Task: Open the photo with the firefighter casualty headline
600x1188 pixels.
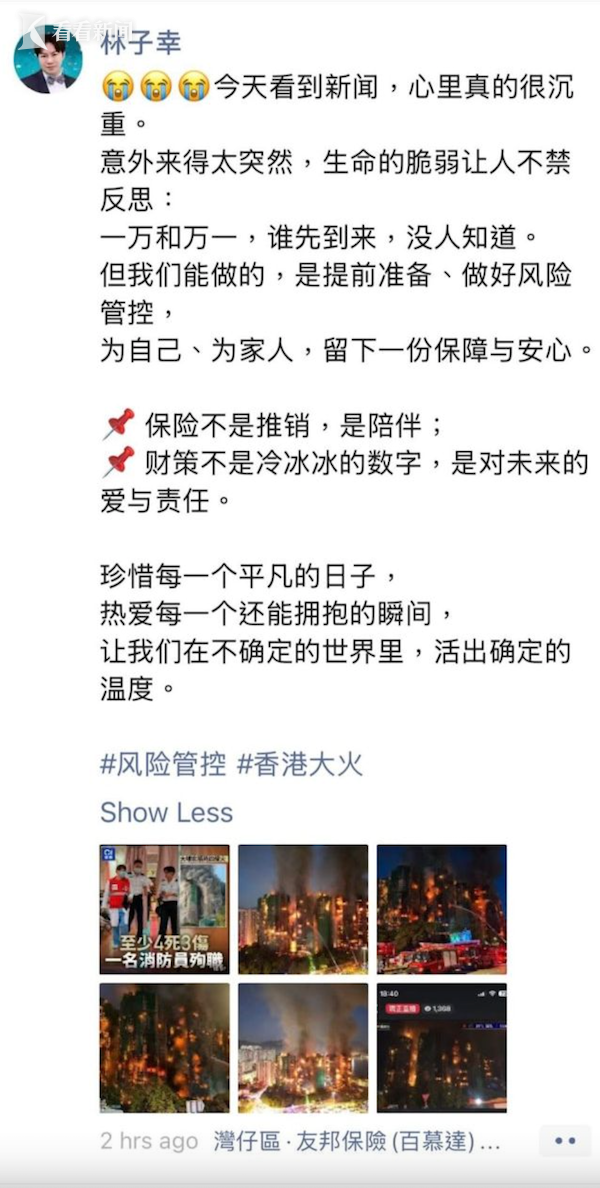Action: tap(164, 909)
